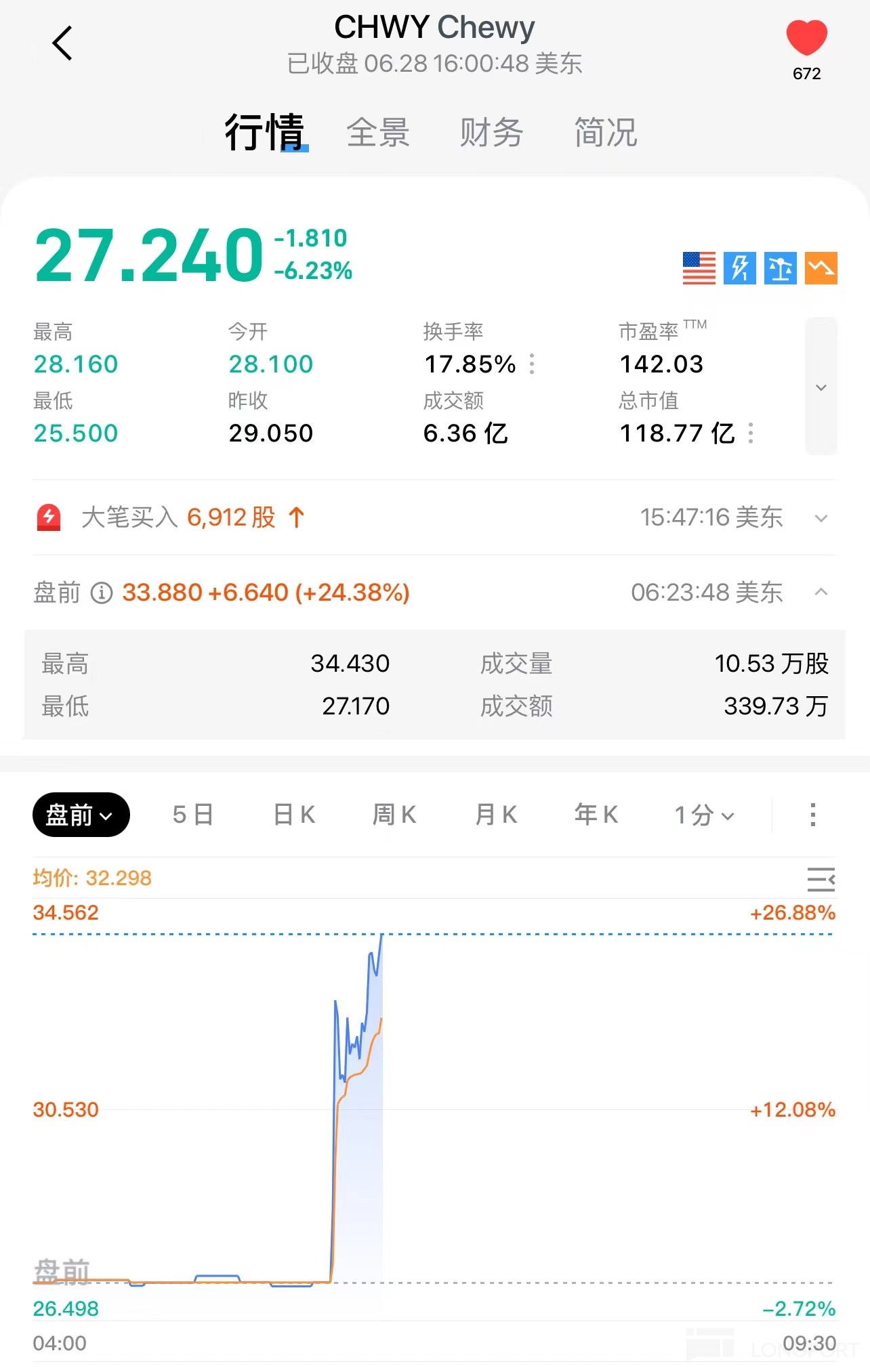Switch chart to 5日 view
Screen dimensions: 870x1372
coord(193,815)
